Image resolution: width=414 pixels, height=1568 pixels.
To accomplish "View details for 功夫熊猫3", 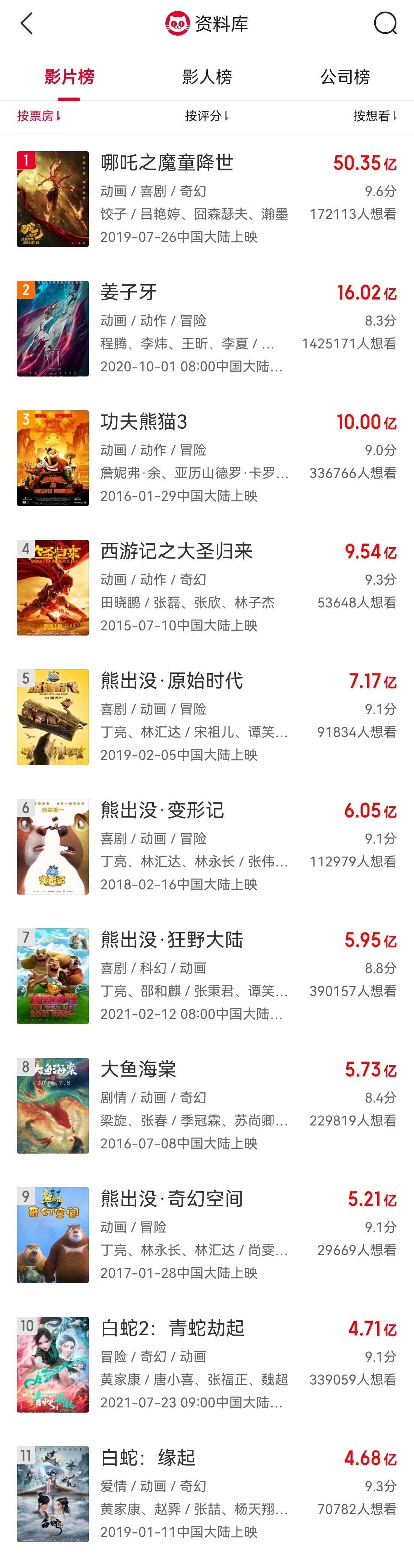I will (x=144, y=422).
